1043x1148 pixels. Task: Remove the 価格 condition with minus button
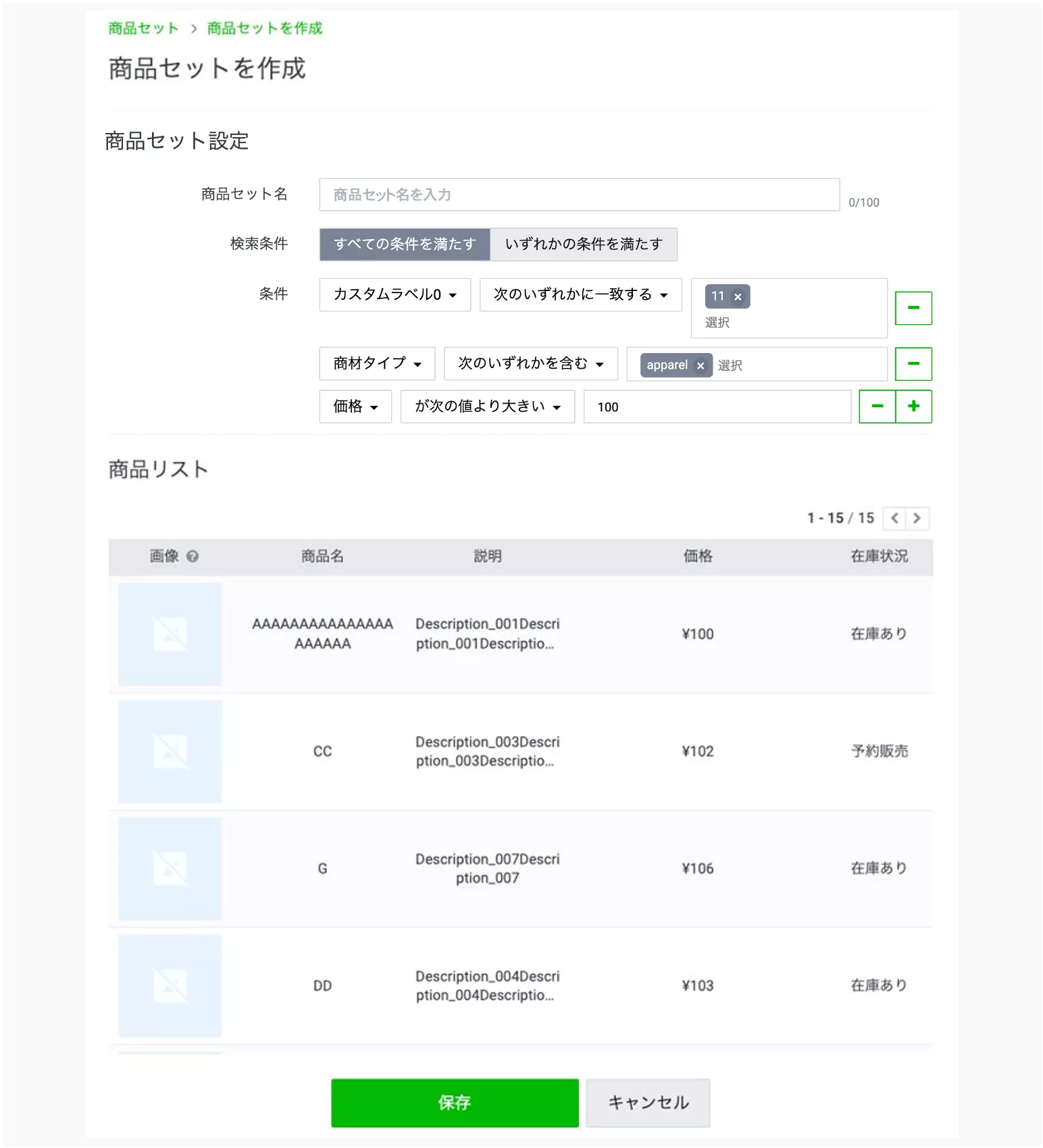click(877, 407)
